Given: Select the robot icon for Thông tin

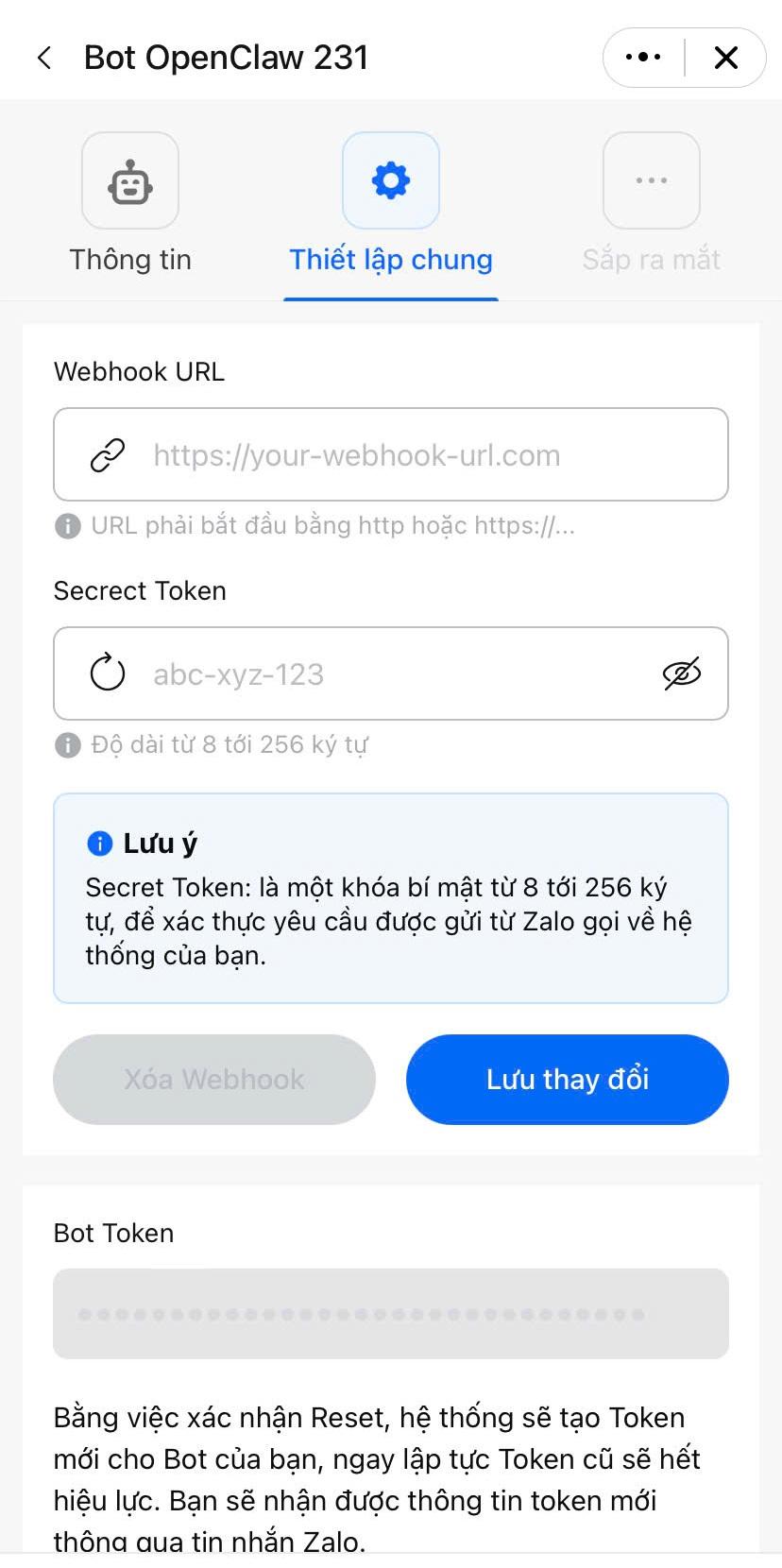Looking at the screenshot, I should 129,180.
